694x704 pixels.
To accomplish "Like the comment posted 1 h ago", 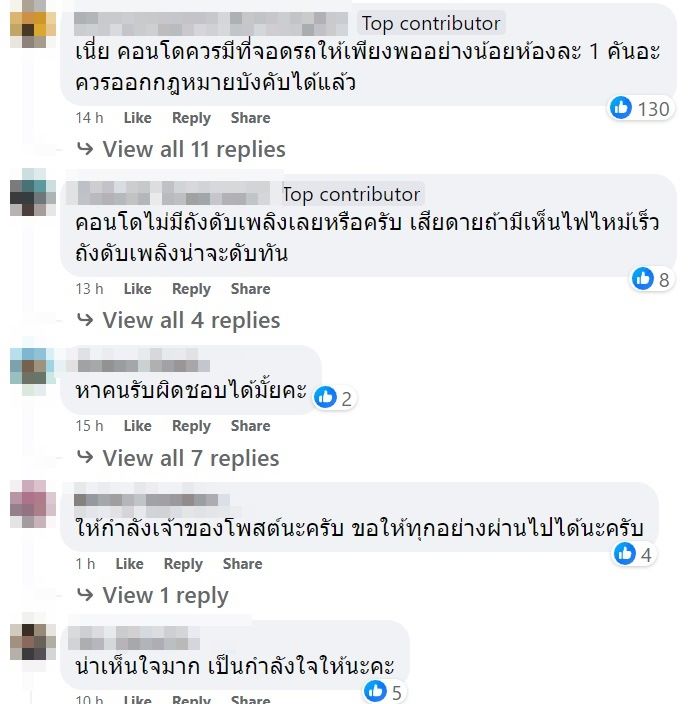I will (129, 564).
